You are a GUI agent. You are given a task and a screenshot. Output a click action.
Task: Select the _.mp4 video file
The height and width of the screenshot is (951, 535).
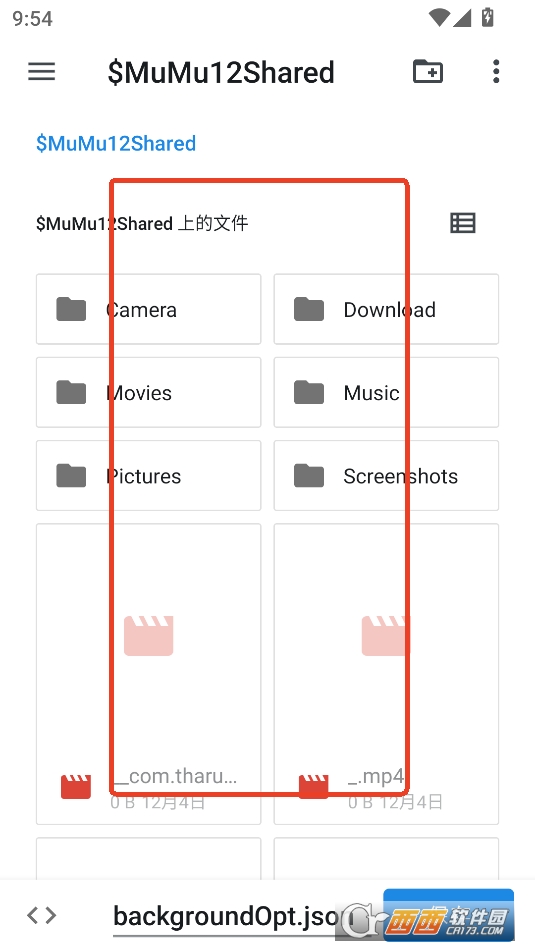pyautogui.click(x=386, y=674)
